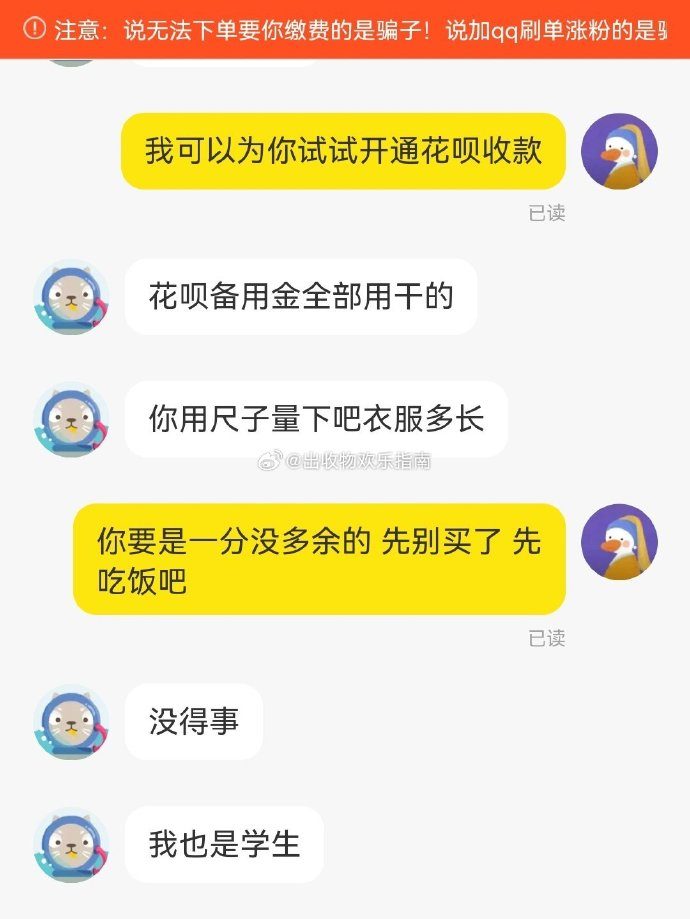Open the duck avatar beside the 先吃饭吧 message
The image size is (690, 919).
click(x=619, y=541)
